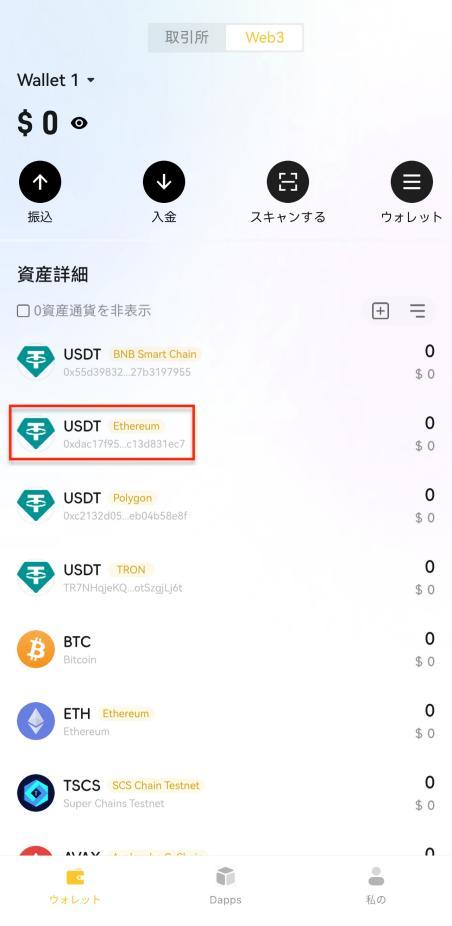Go to the Dapps tab
This screenshot has width=452, height=926.
coord(226,886)
